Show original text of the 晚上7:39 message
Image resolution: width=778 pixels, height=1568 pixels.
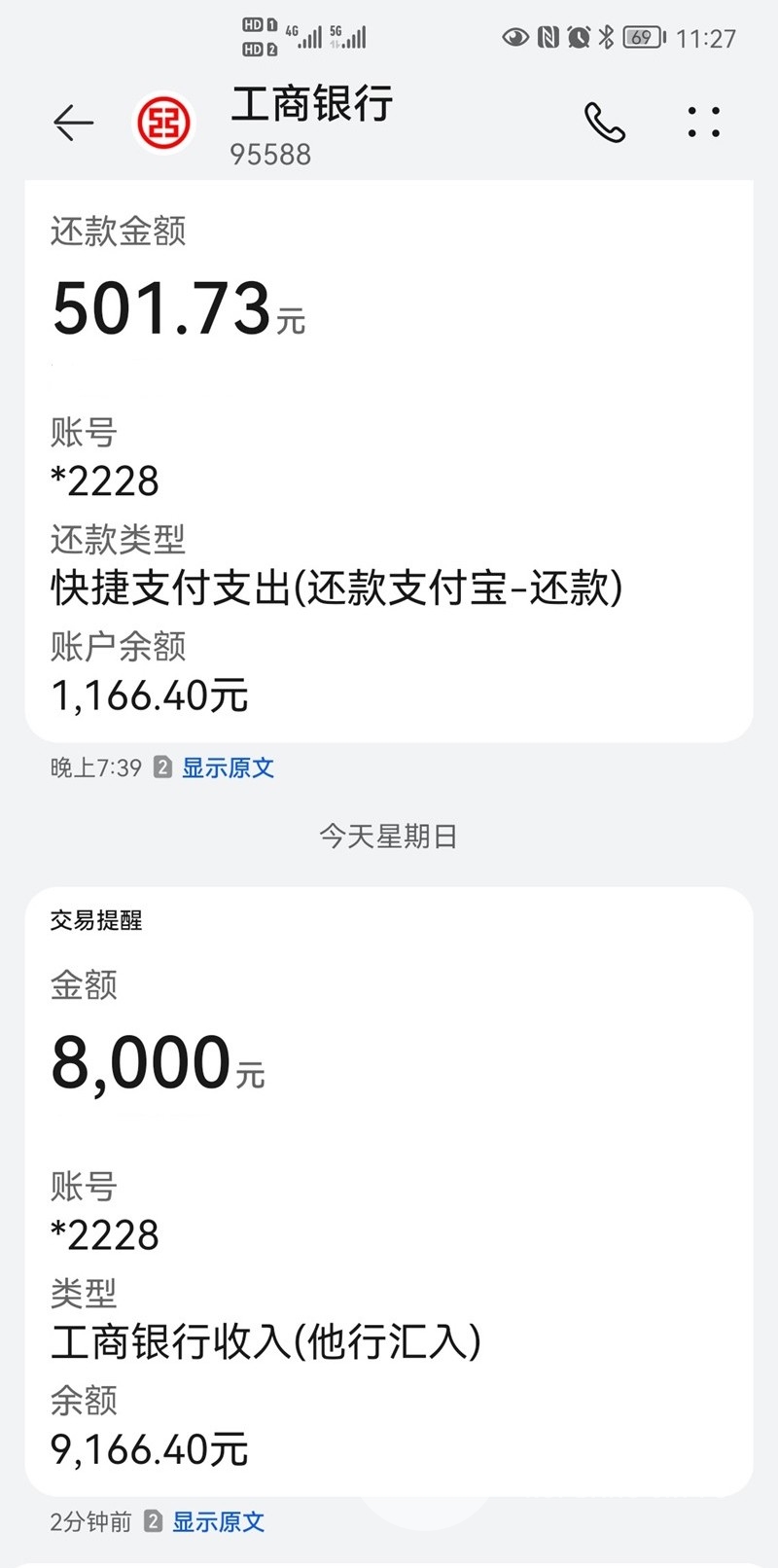click(228, 767)
